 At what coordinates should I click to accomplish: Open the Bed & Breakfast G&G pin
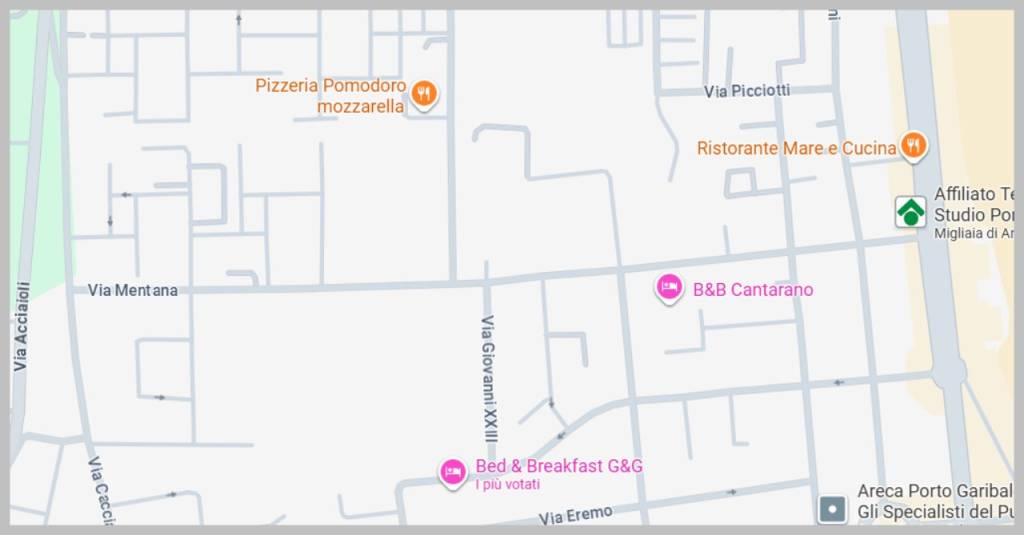(x=453, y=470)
